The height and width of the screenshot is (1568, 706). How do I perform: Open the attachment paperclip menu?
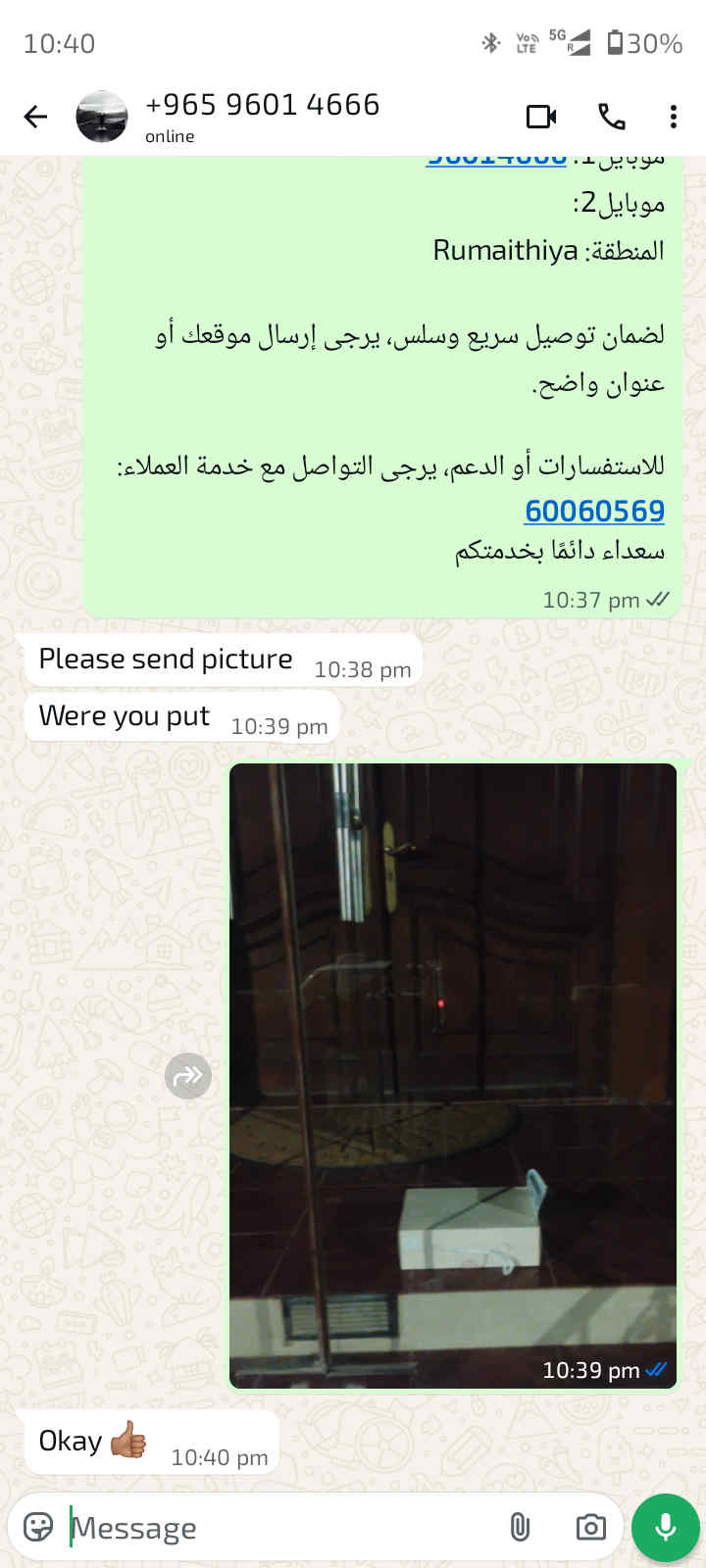(x=520, y=1527)
